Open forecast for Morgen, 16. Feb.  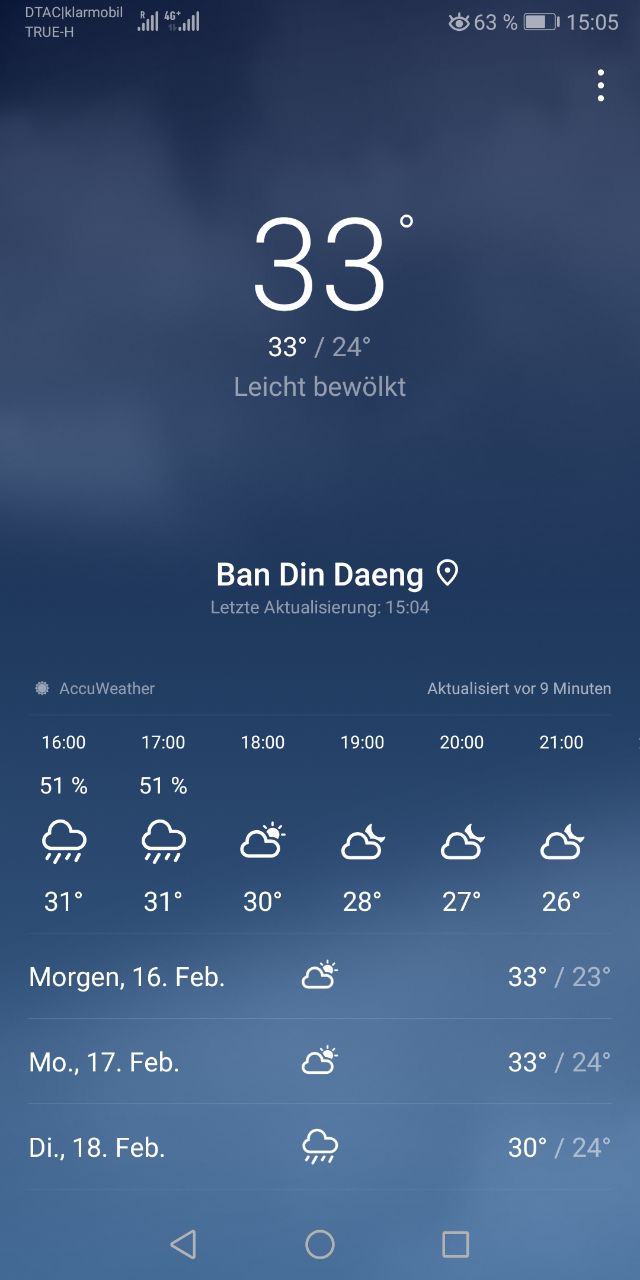320,976
